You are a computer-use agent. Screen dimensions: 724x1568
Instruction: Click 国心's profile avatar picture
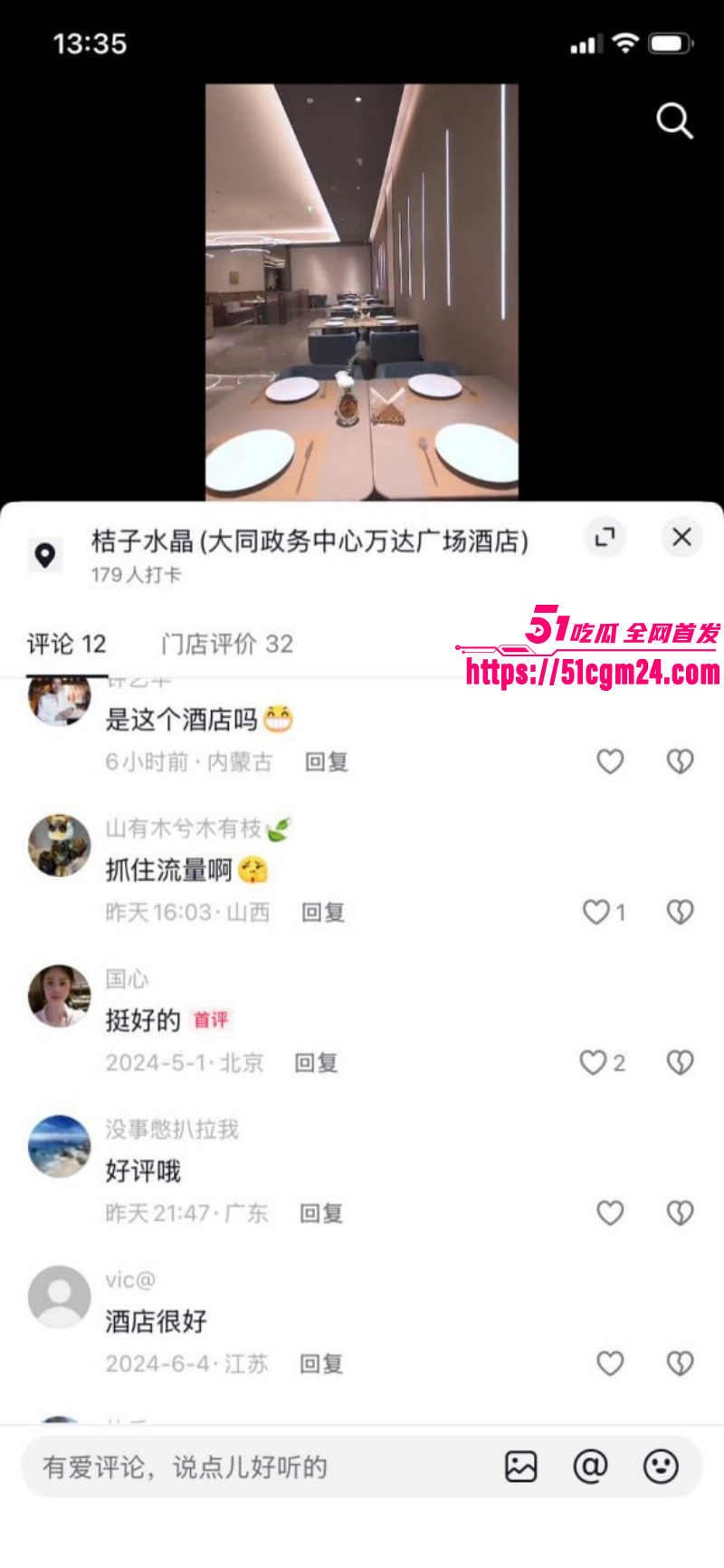pos(59,996)
